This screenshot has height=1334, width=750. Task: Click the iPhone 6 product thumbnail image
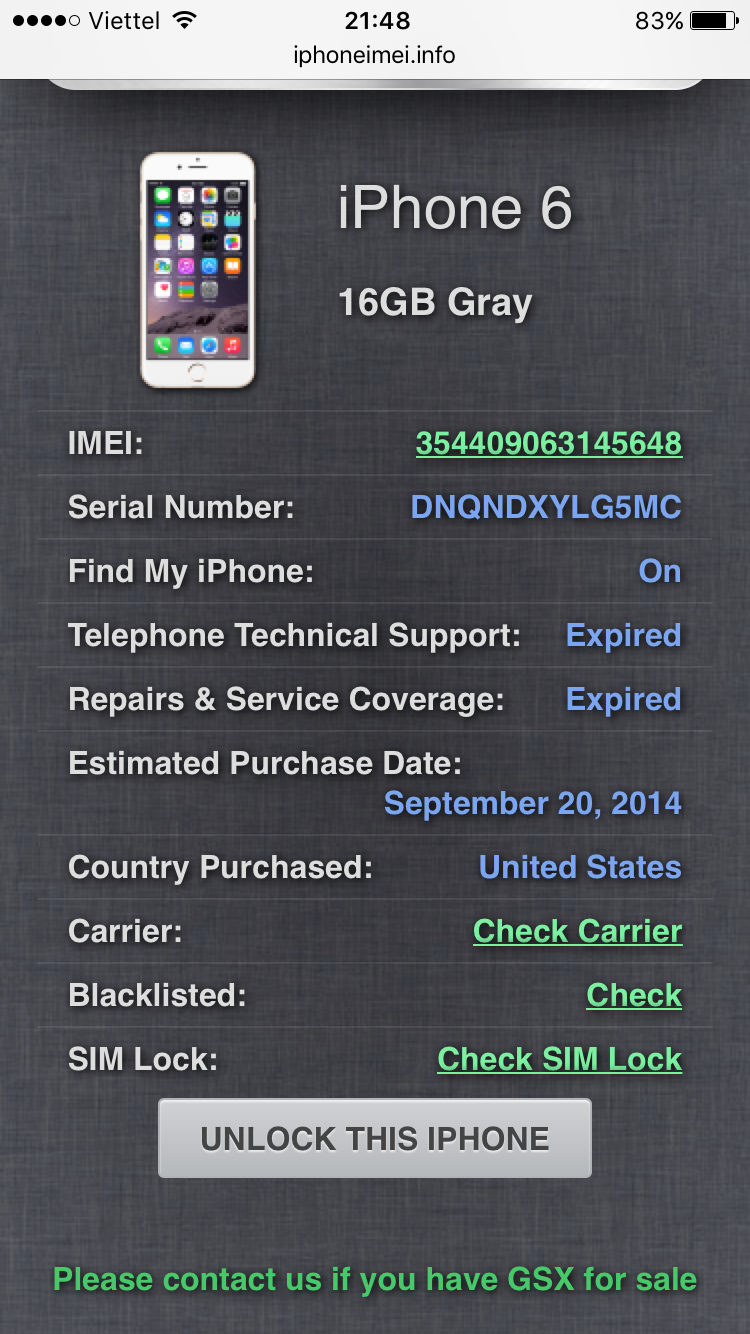coord(197,270)
